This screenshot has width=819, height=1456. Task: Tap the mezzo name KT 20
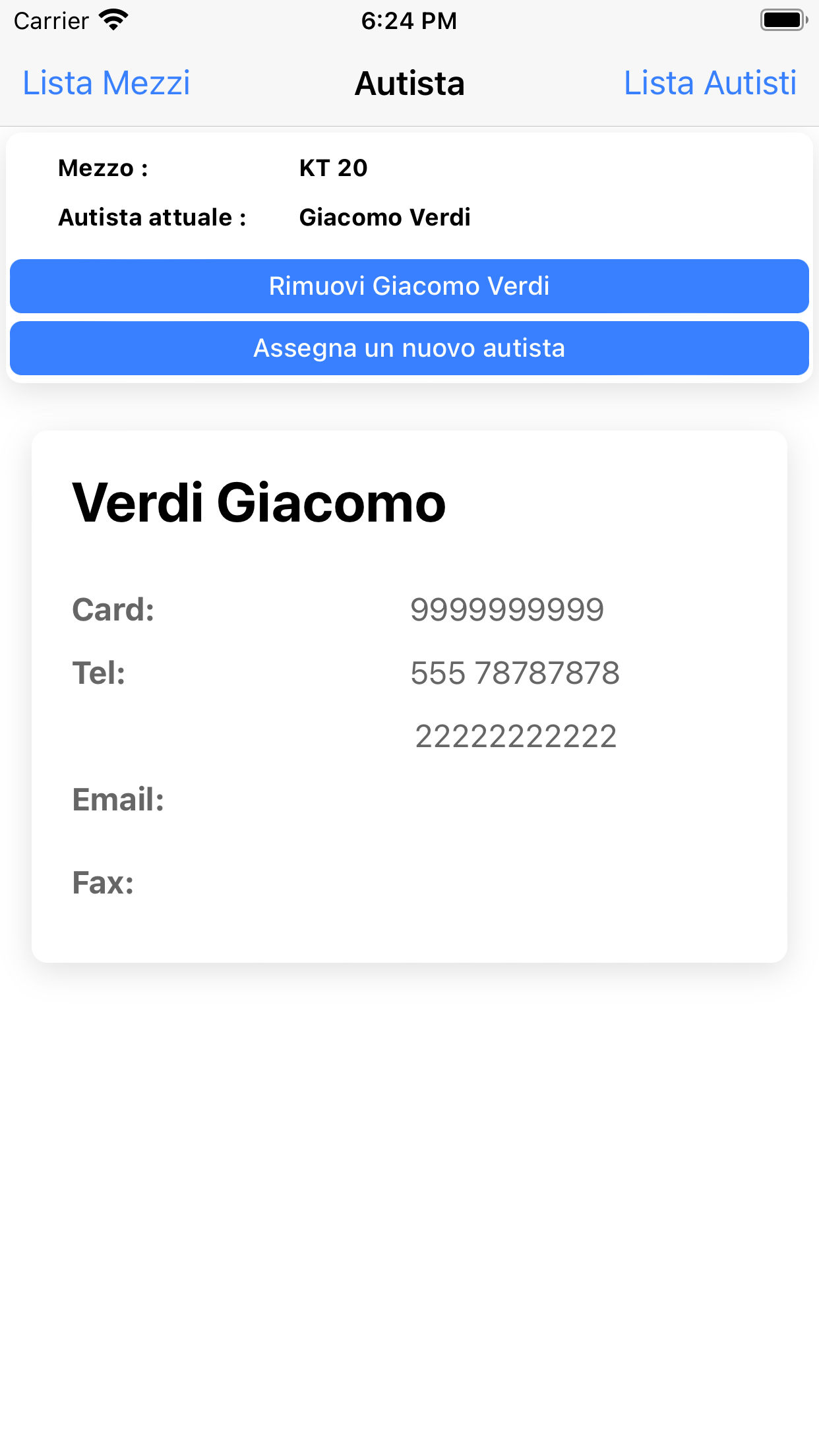click(x=332, y=168)
